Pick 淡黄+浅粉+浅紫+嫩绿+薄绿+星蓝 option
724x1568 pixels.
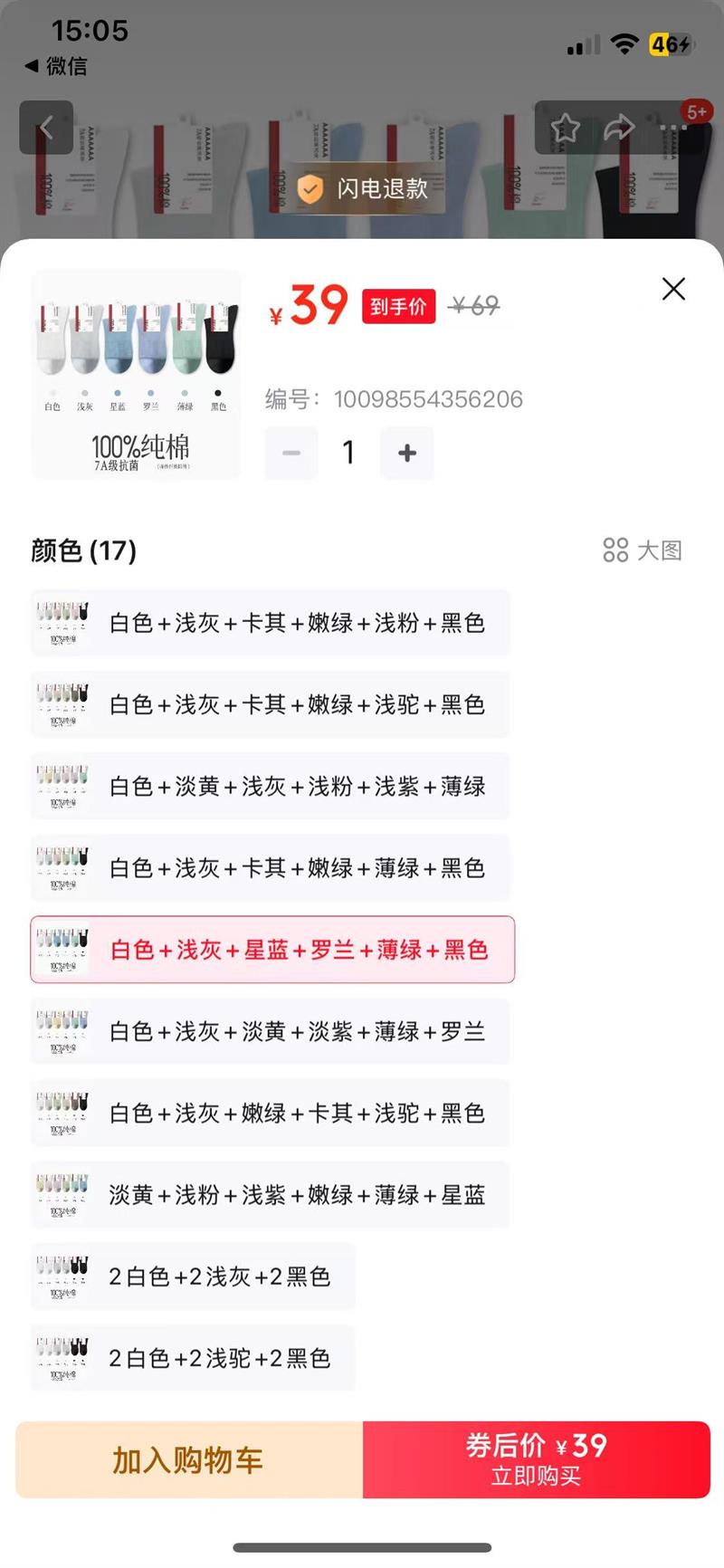pyautogui.click(x=271, y=1195)
